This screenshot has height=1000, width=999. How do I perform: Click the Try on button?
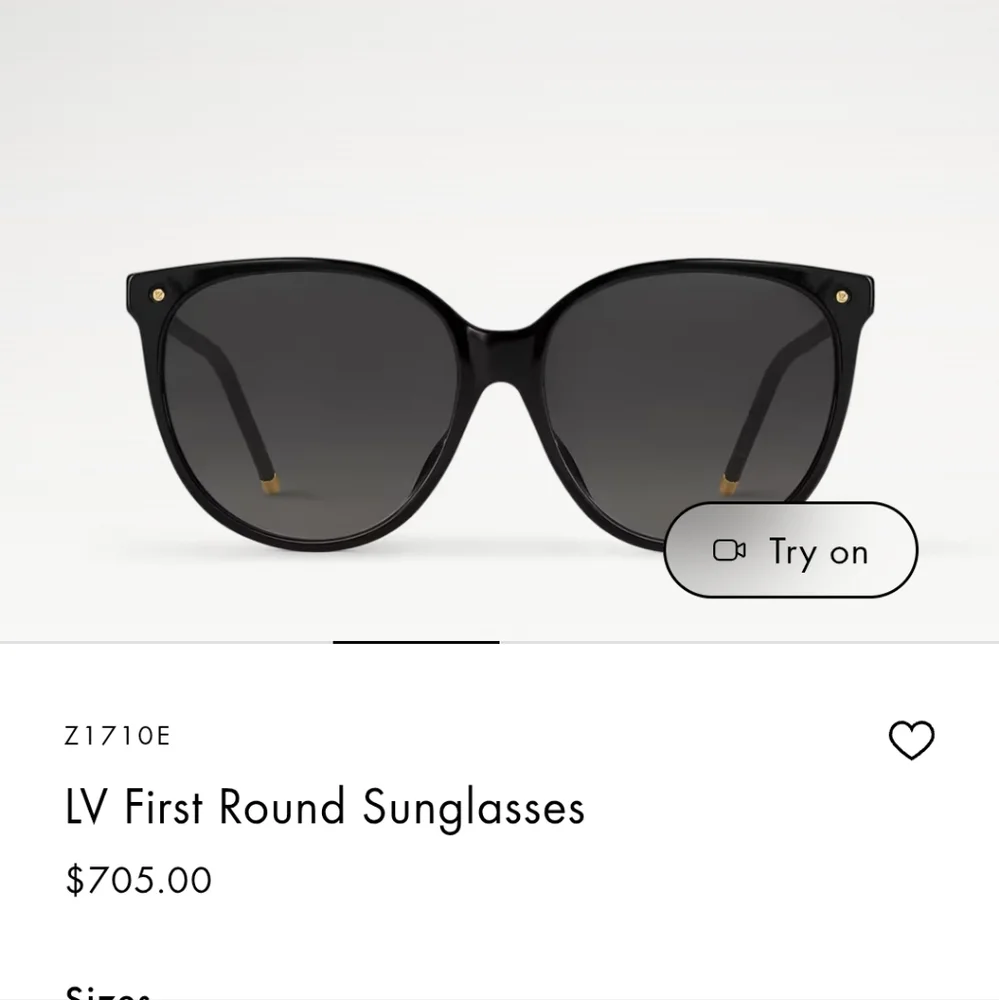coord(791,550)
